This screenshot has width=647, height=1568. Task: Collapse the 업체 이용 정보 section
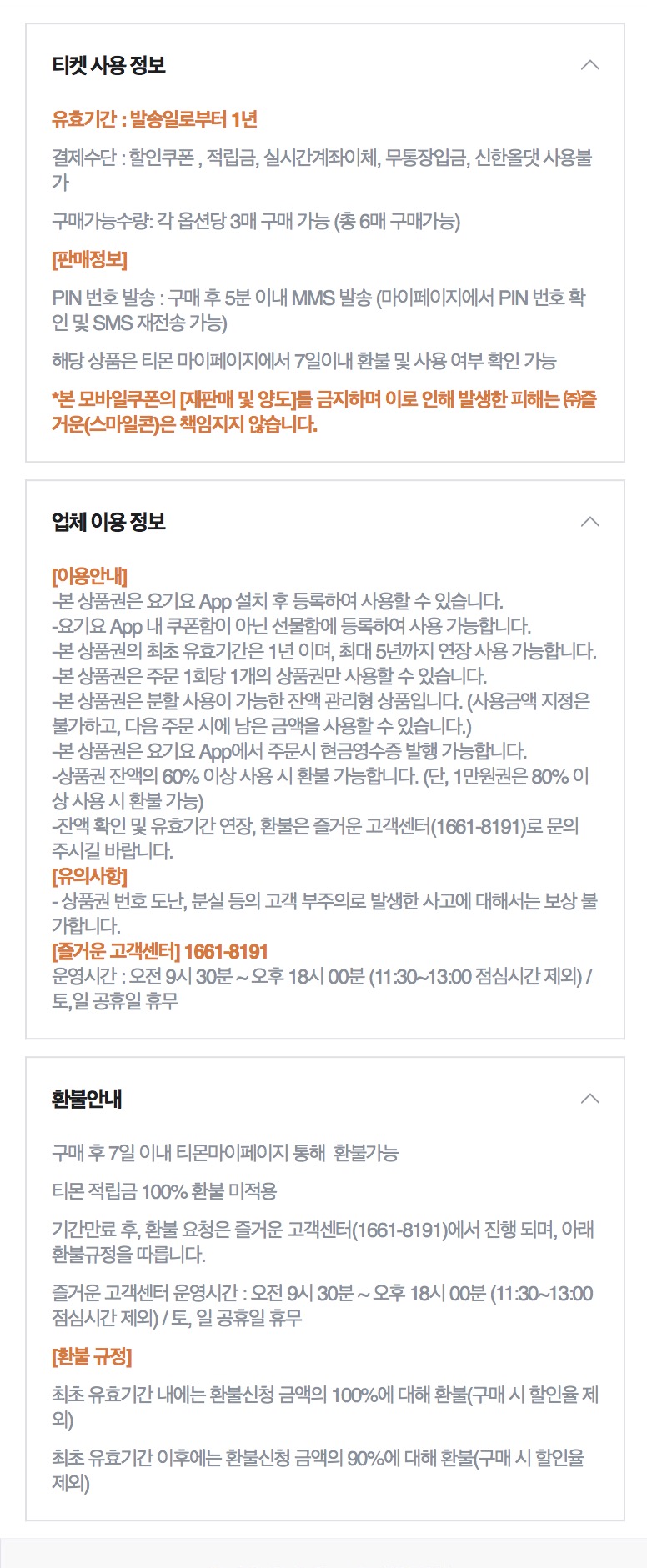click(589, 522)
